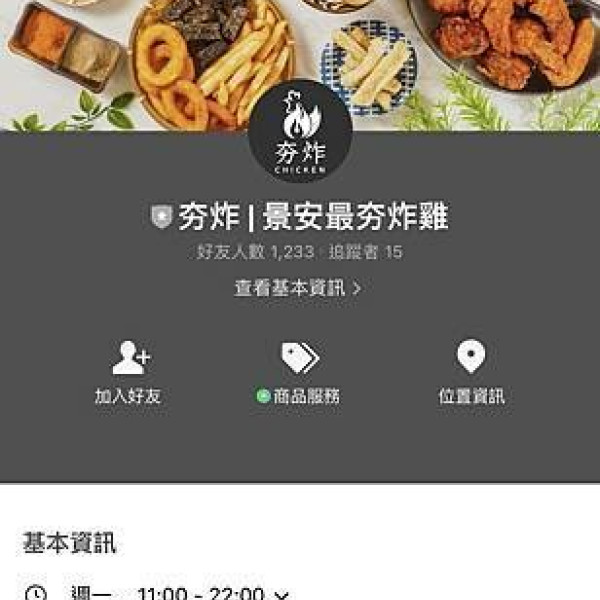This screenshot has width=600, height=600.
Task: Open the 夯炸 profile picture
Action: (300, 131)
